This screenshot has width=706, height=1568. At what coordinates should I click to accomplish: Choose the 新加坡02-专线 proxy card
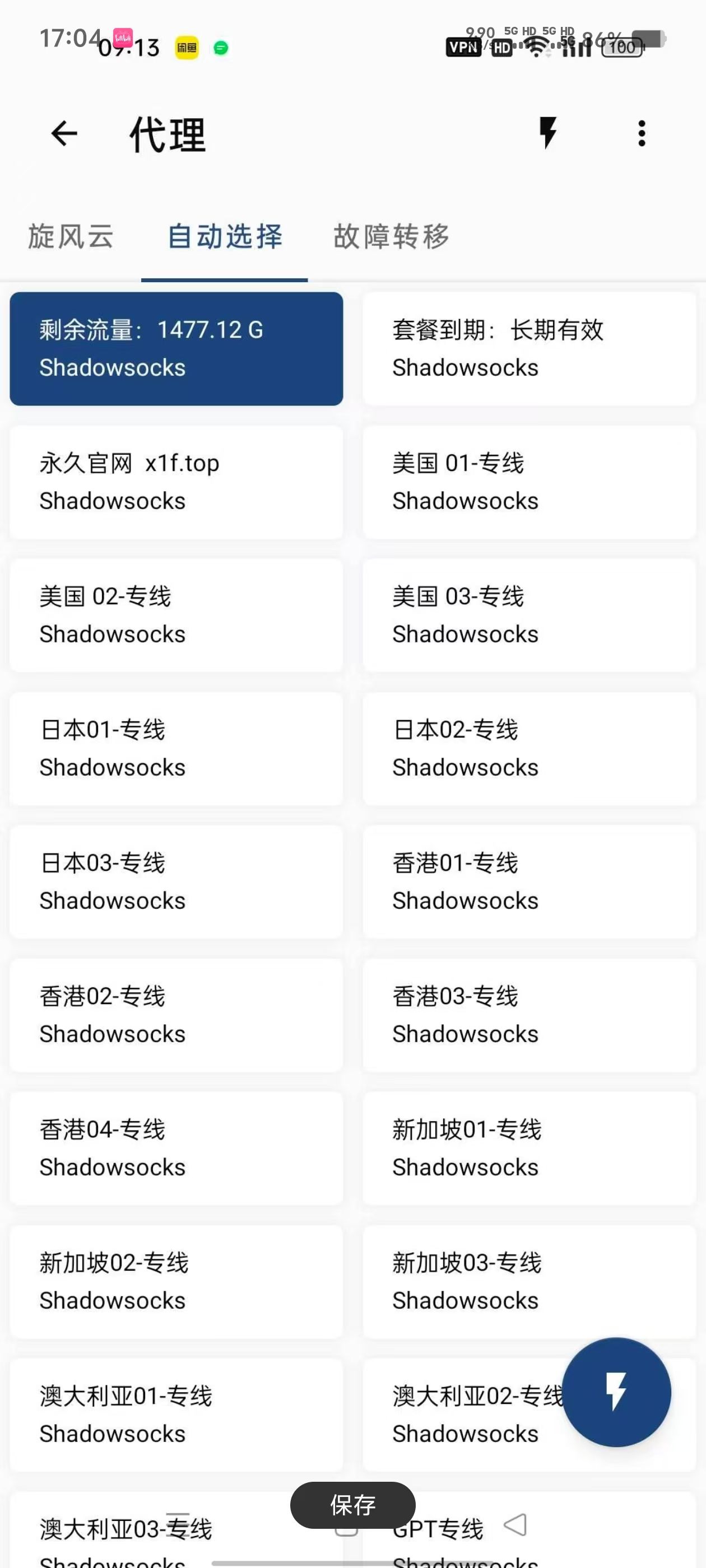(x=176, y=1282)
